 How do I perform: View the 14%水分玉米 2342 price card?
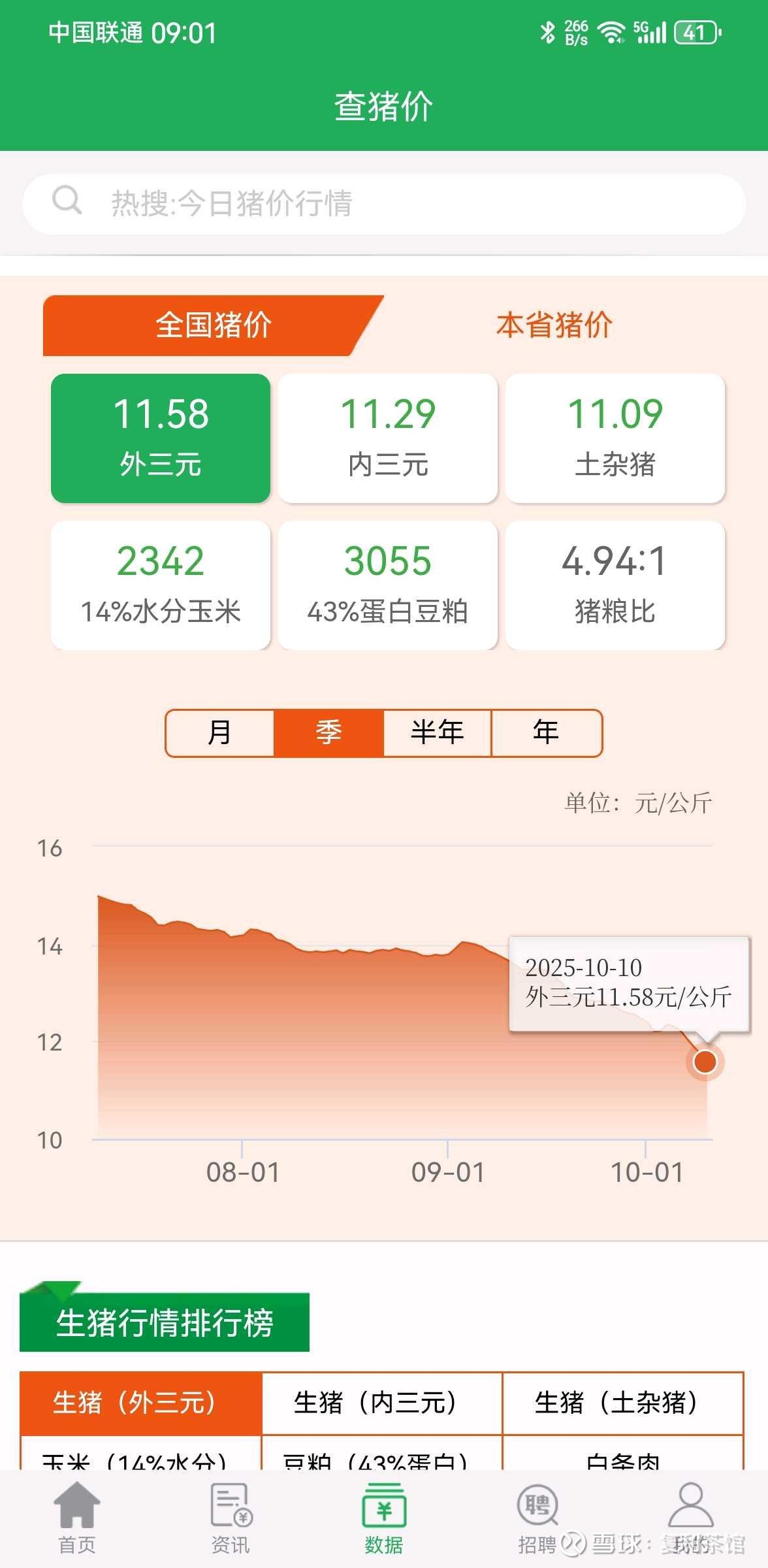(x=161, y=585)
